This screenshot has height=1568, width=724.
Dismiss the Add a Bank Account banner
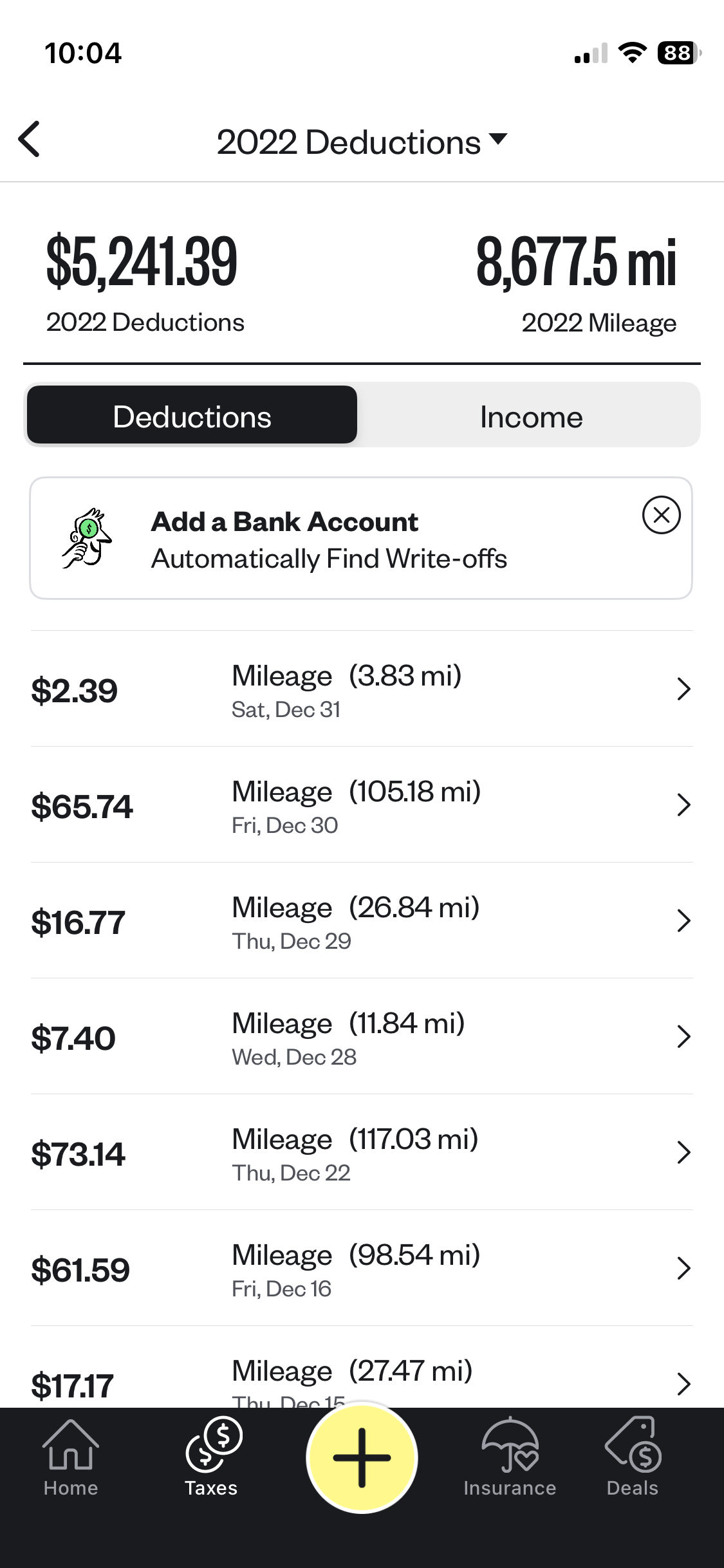pyautogui.click(x=661, y=515)
